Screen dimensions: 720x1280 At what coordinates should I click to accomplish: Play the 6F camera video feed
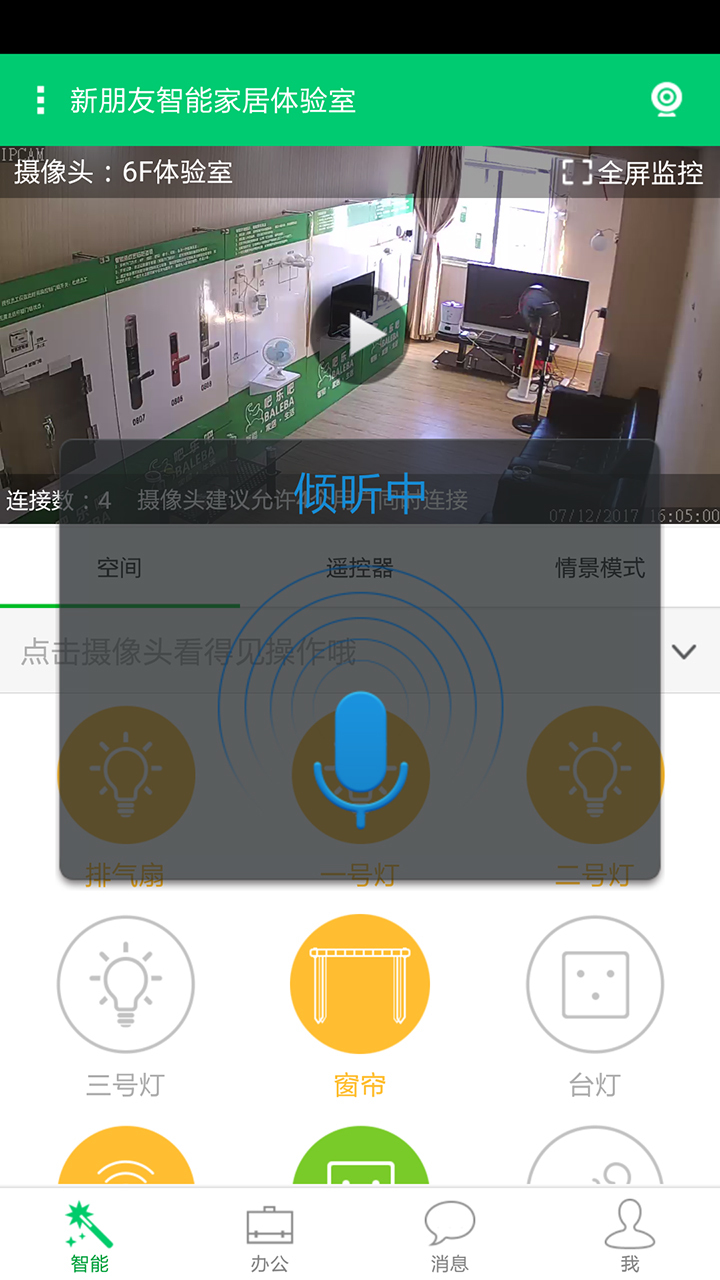360,335
